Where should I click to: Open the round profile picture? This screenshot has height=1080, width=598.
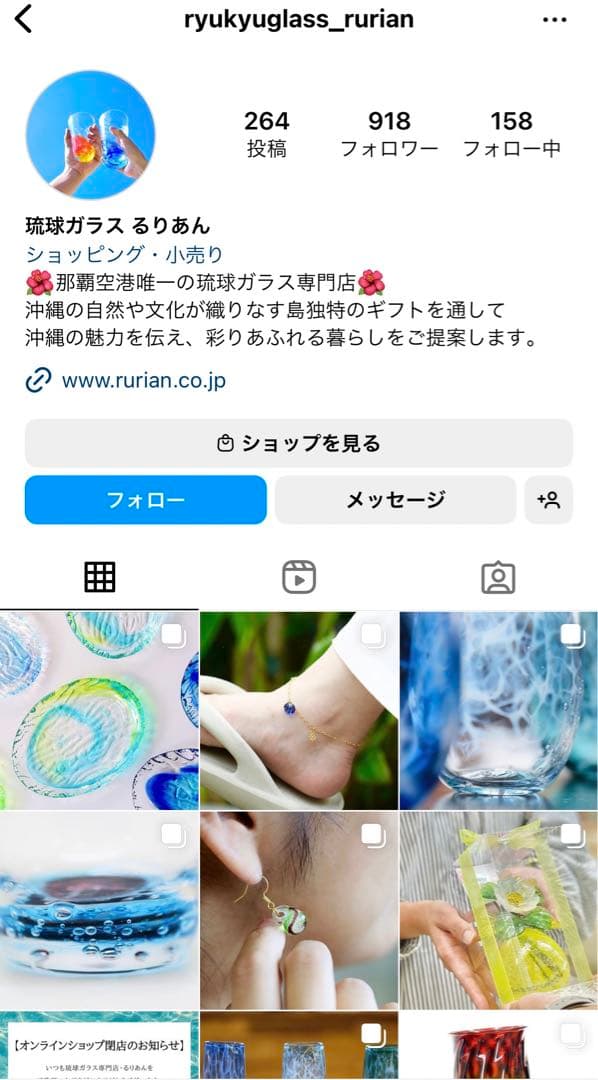[x=90, y=134]
